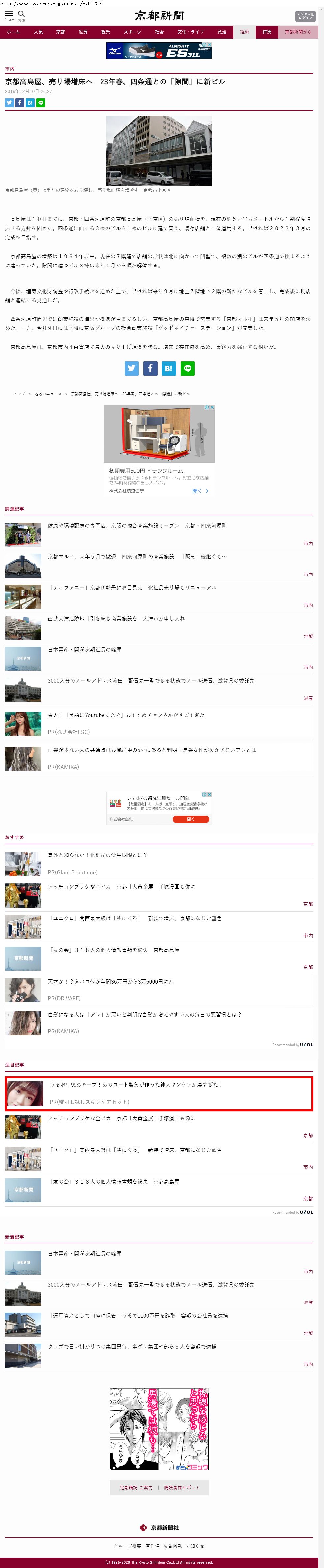The width and height of the screenshot is (324, 1568).
Task: Share article on Twitter below the date
Action: tap(9, 103)
